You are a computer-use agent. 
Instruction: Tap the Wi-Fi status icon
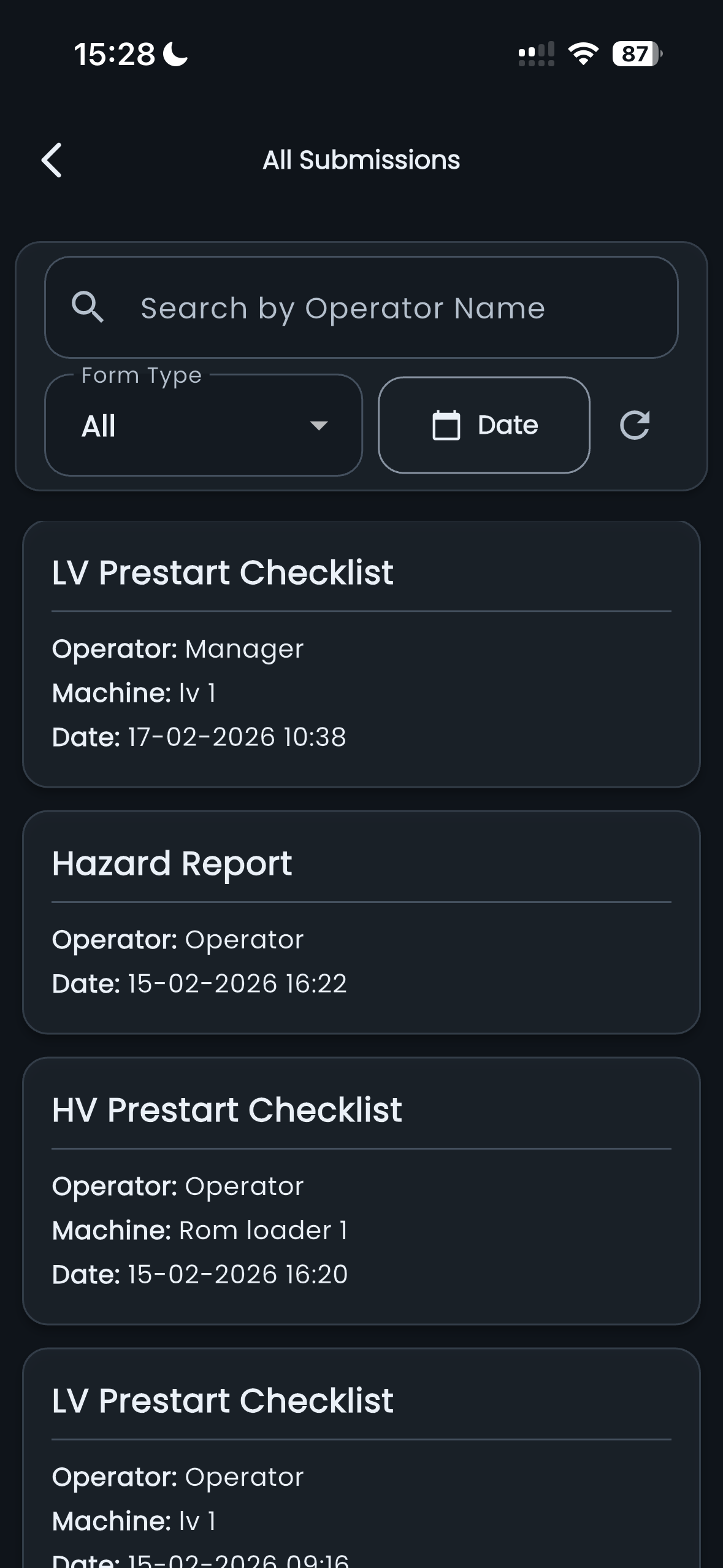coord(583,54)
